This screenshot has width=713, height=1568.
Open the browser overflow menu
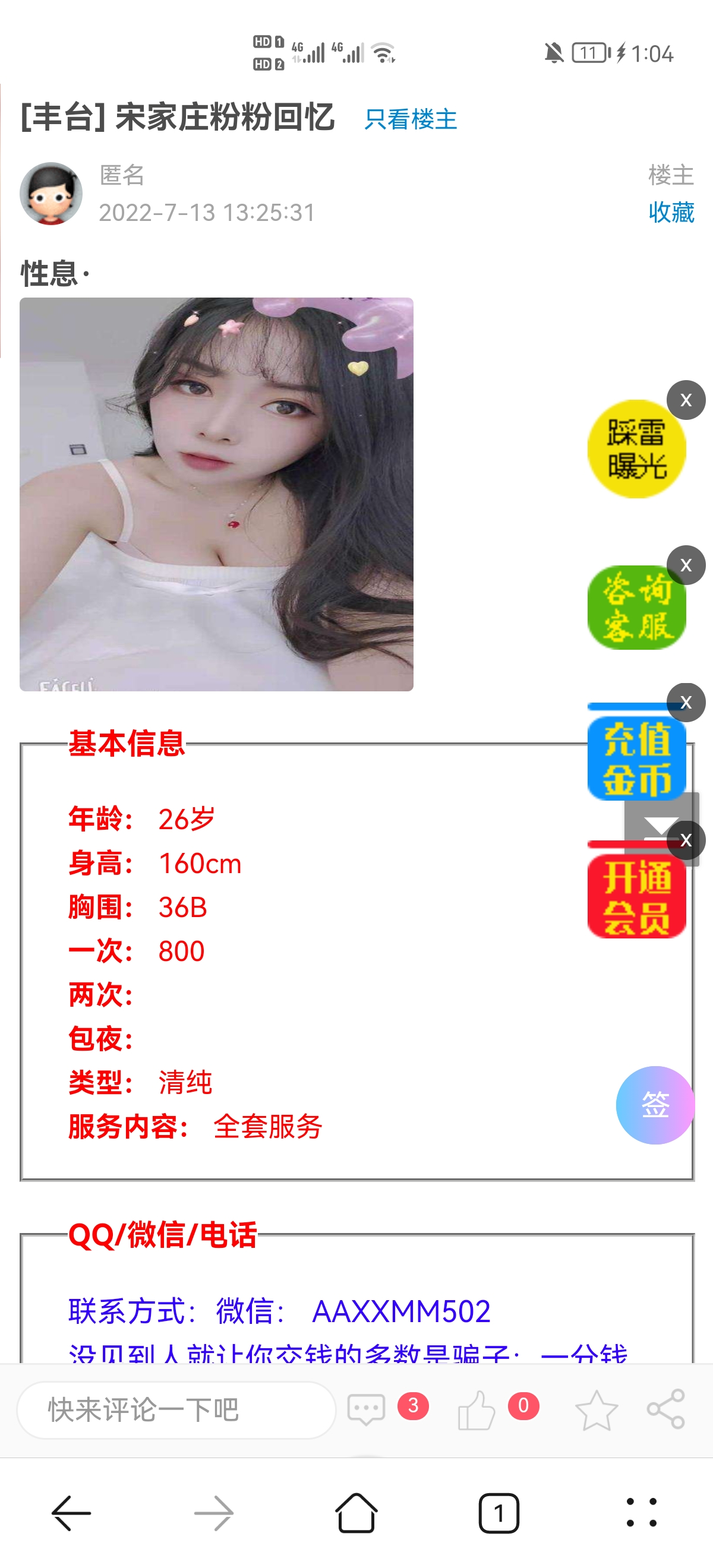coord(641,1513)
